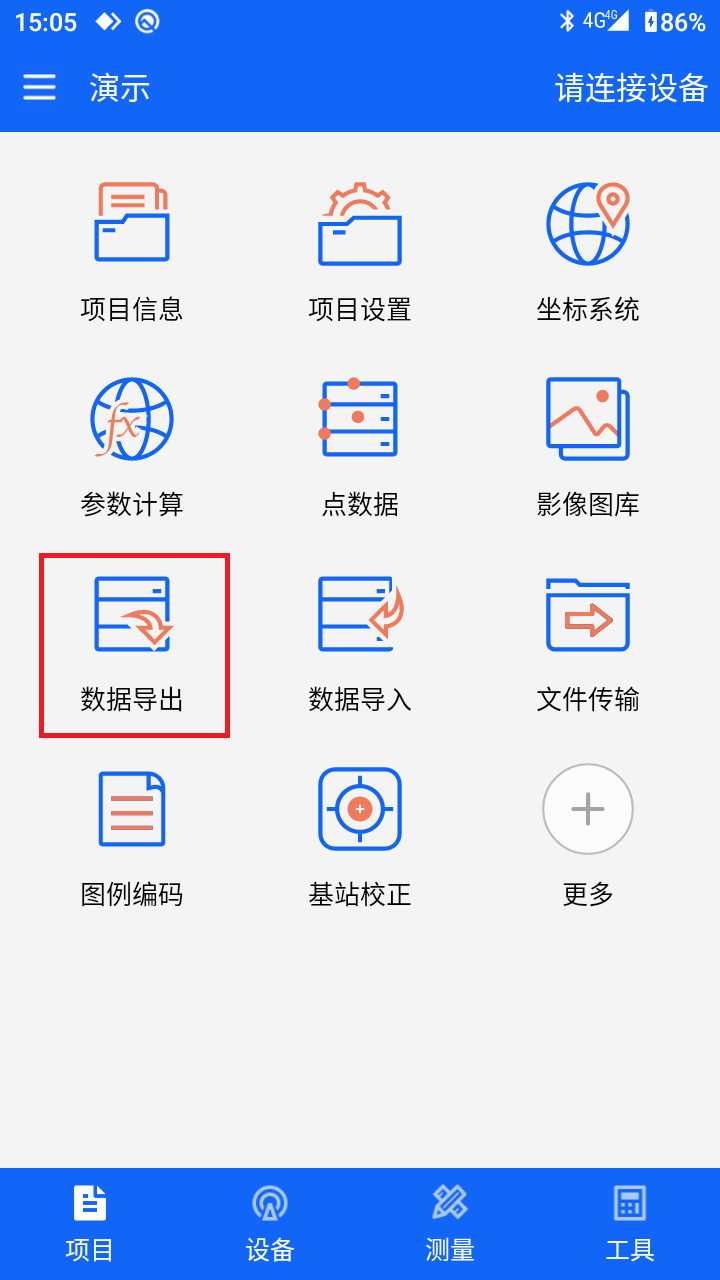Tap 请连接设备 to connect a device

point(632,88)
